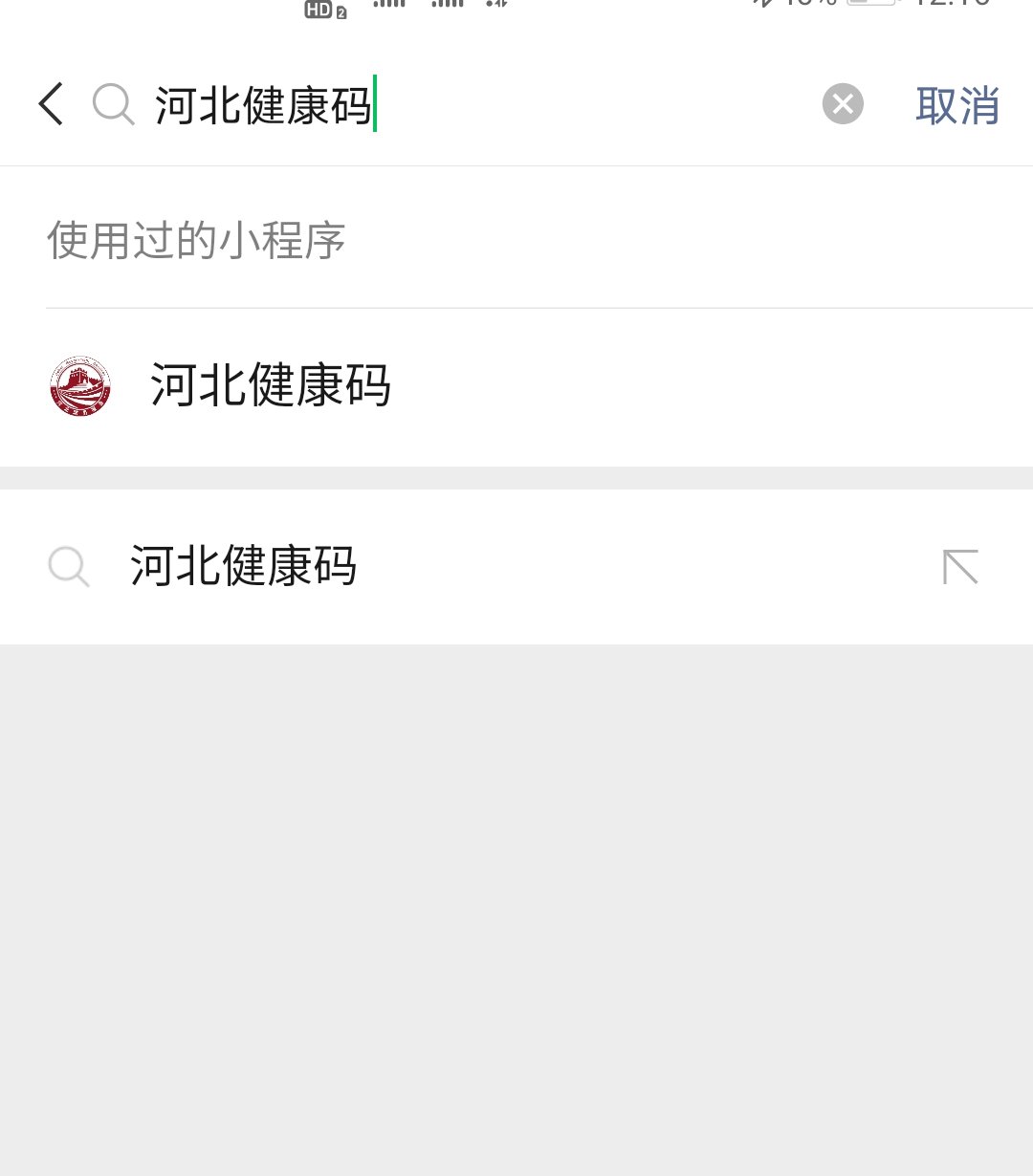1033x1176 pixels.
Task: Tap the search field containing 河北健康码
Action: 478,104
